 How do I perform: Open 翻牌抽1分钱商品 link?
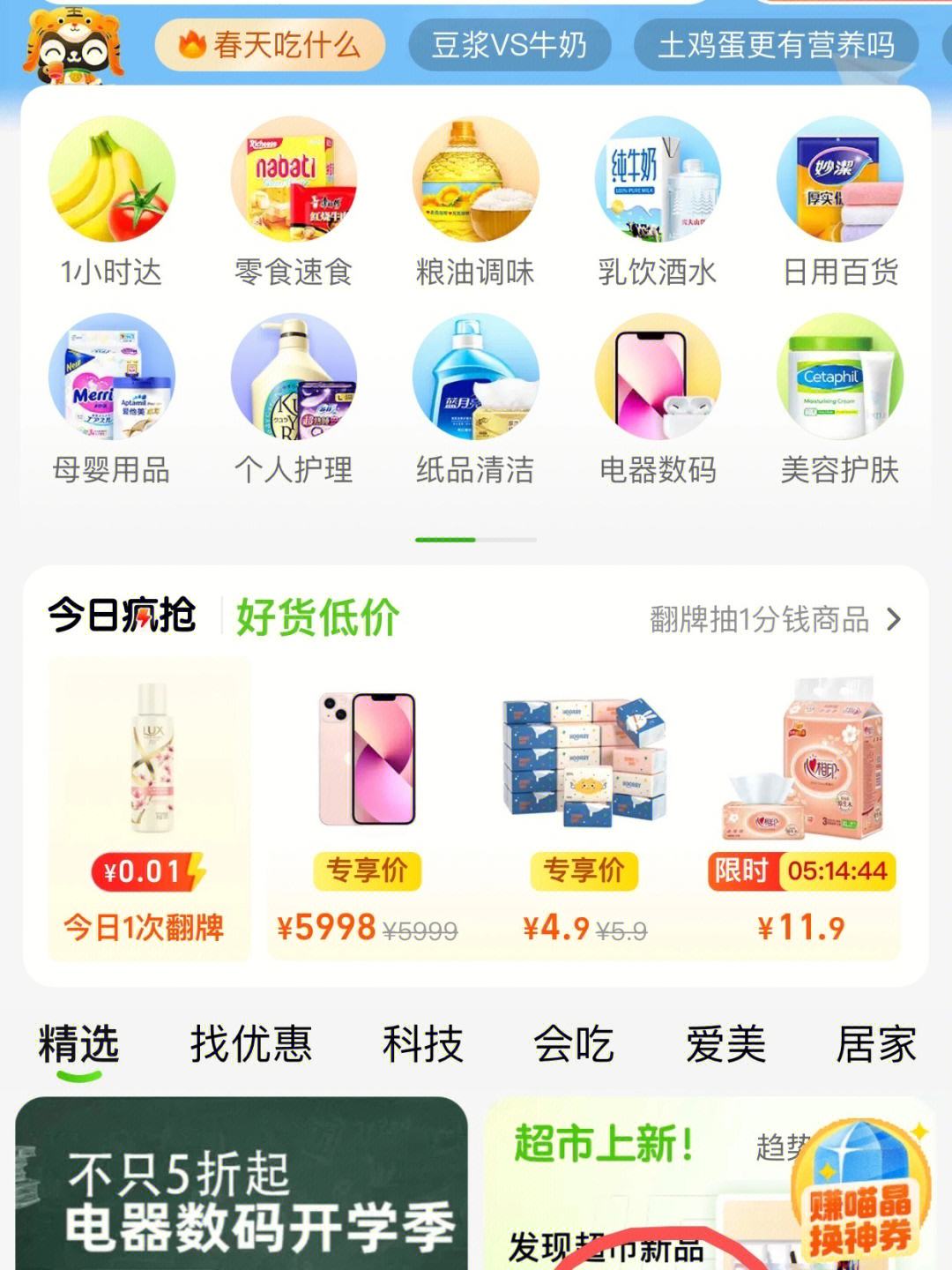pos(774,620)
